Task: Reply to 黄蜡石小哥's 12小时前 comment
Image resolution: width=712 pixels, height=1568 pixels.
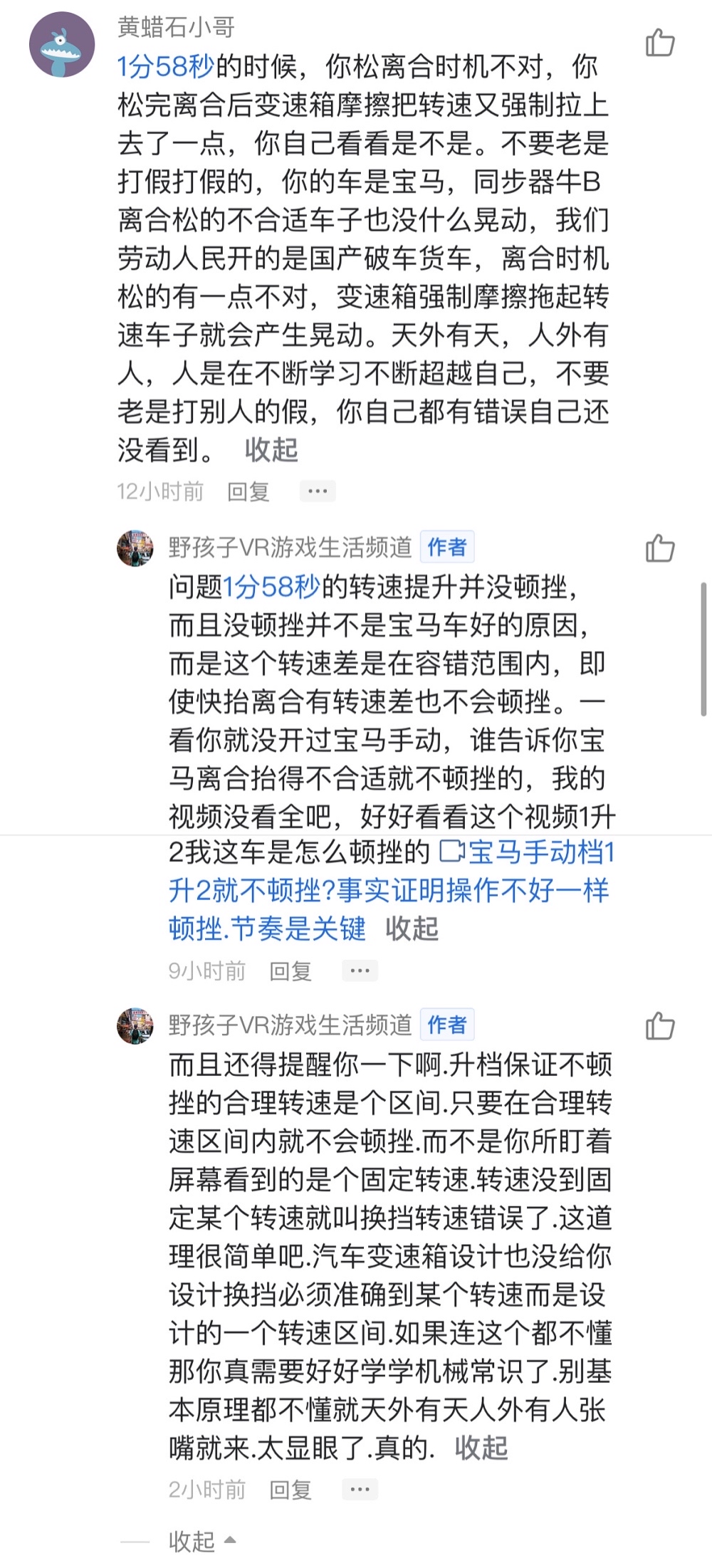Action: click(248, 491)
